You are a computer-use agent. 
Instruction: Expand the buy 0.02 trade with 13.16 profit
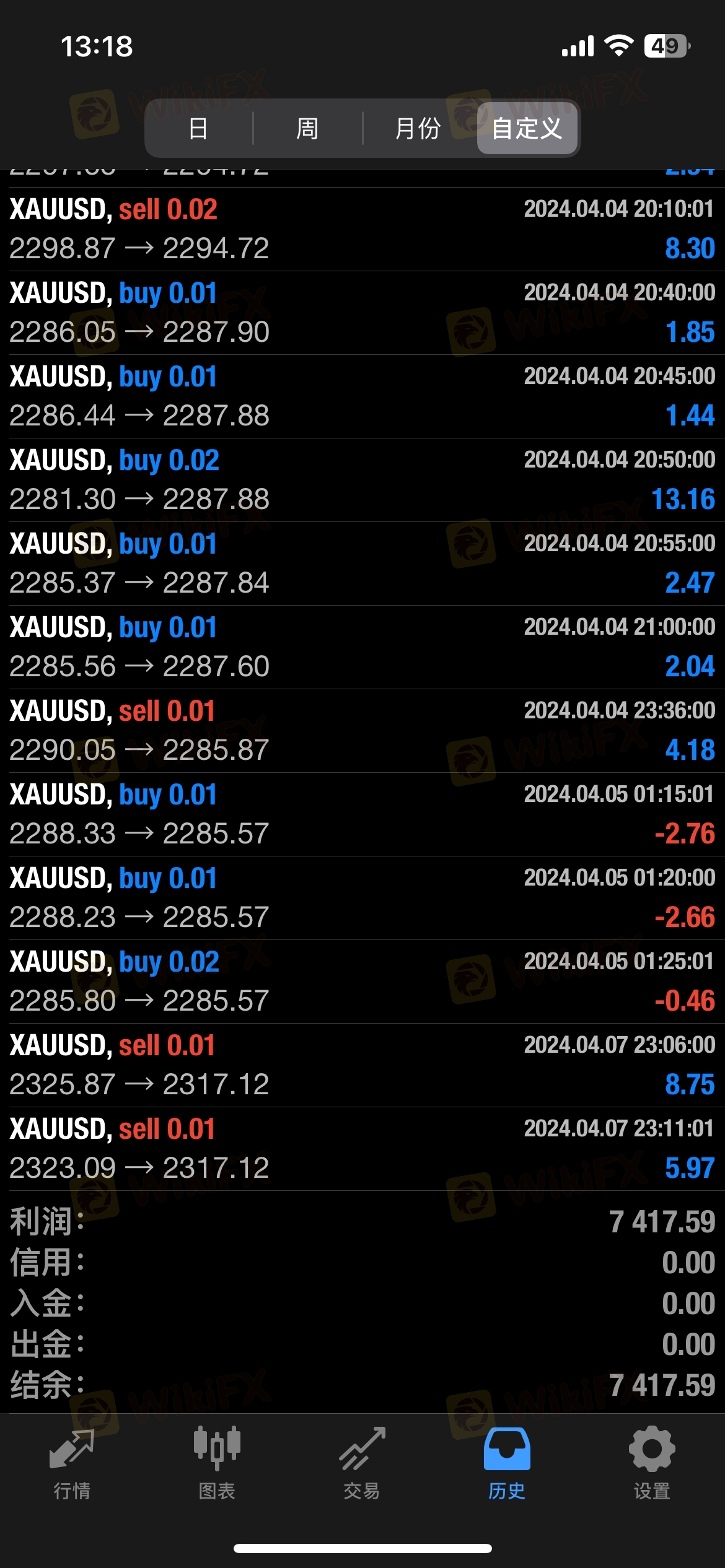[x=362, y=480]
